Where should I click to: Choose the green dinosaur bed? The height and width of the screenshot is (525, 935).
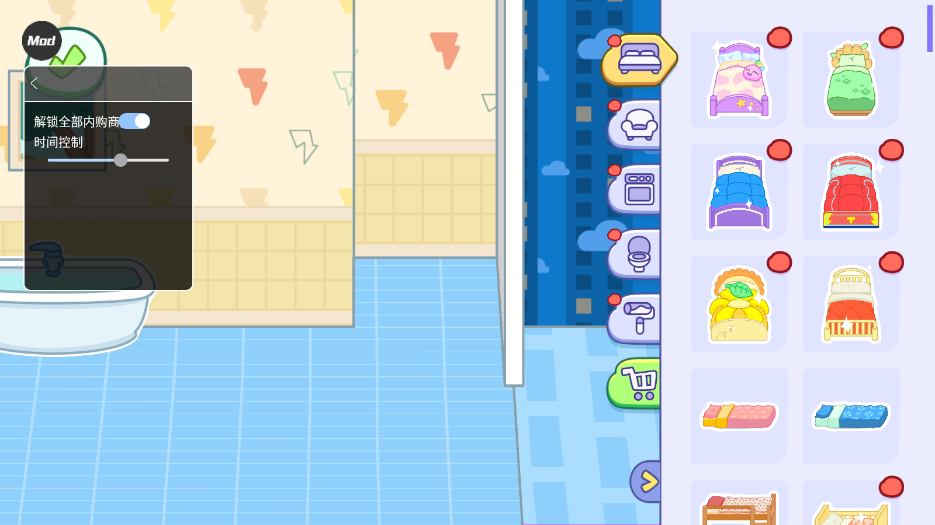pyautogui.click(x=850, y=80)
